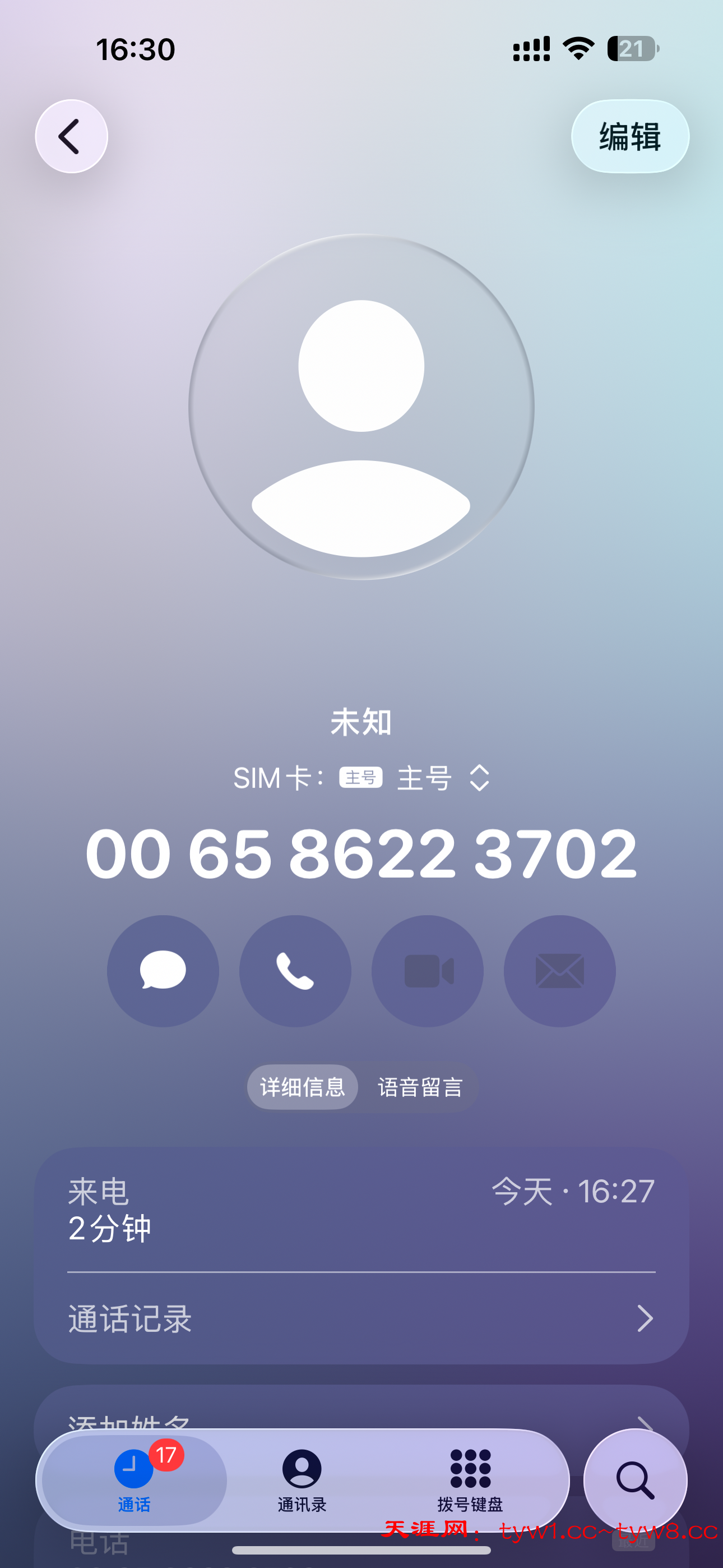The image size is (723, 1568).
Task: Switch to the 详细信息 segment
Action: [x=303, y=1087]
